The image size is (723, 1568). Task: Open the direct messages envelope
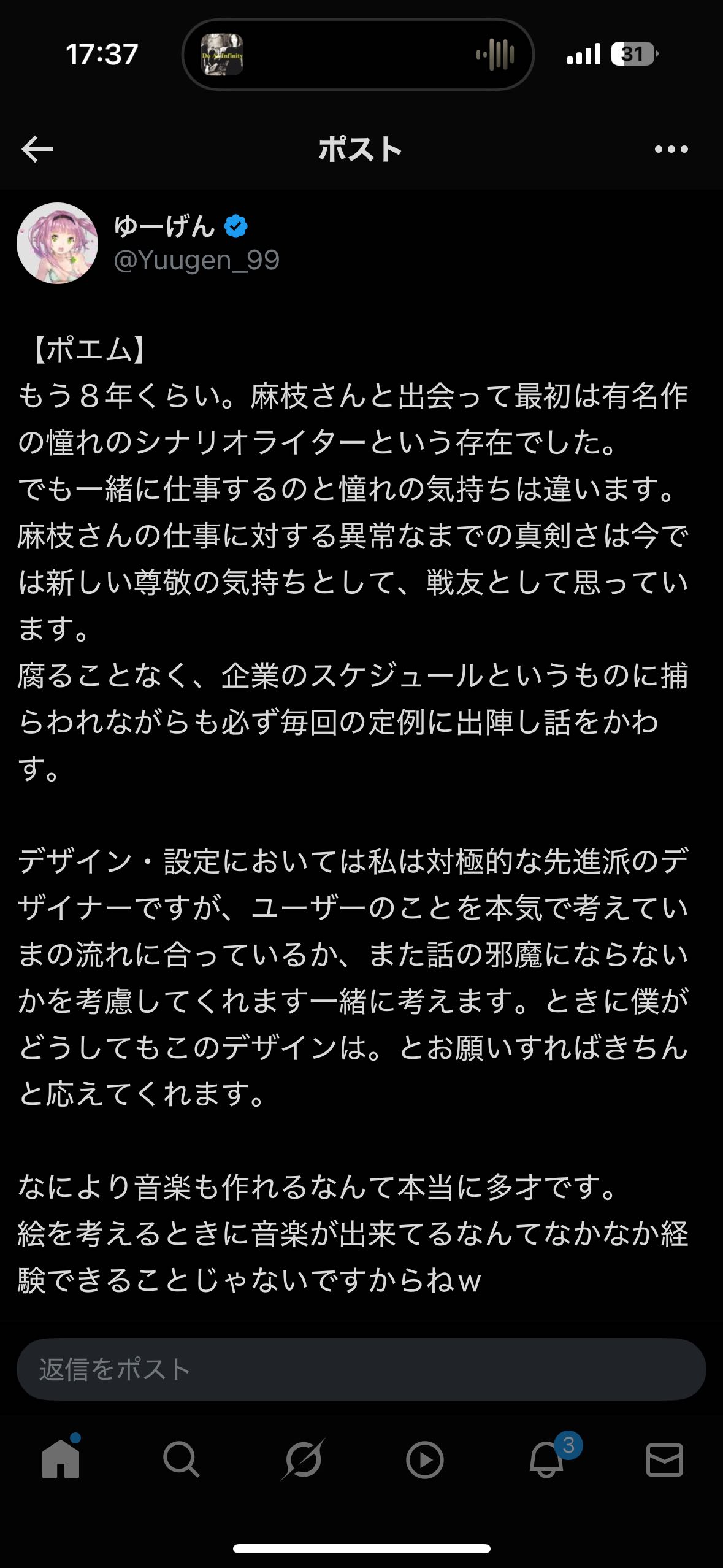coord(665,1459)
